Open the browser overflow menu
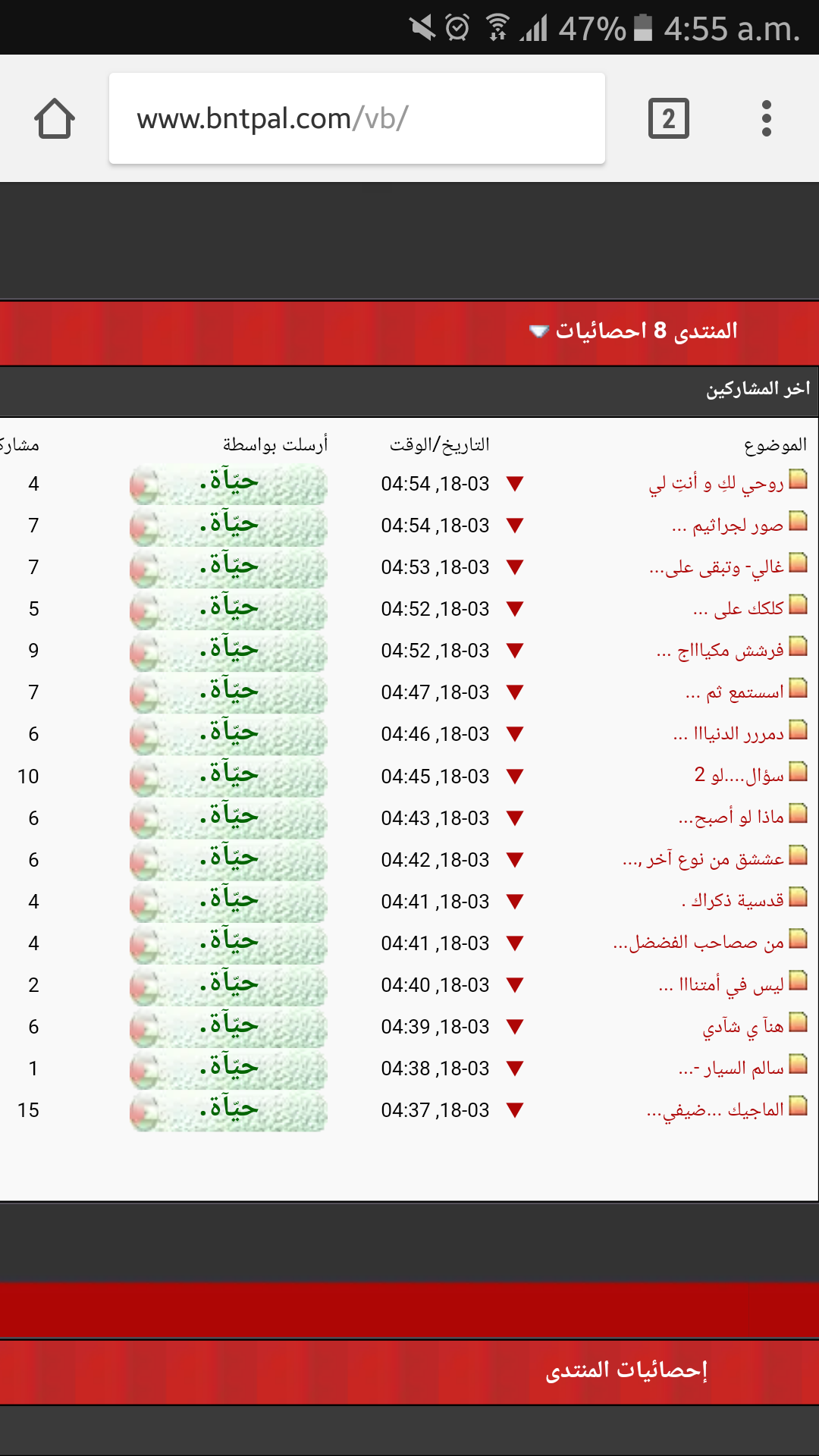Viewport: 819px width, 1456px height. click(x=767, y=119)
